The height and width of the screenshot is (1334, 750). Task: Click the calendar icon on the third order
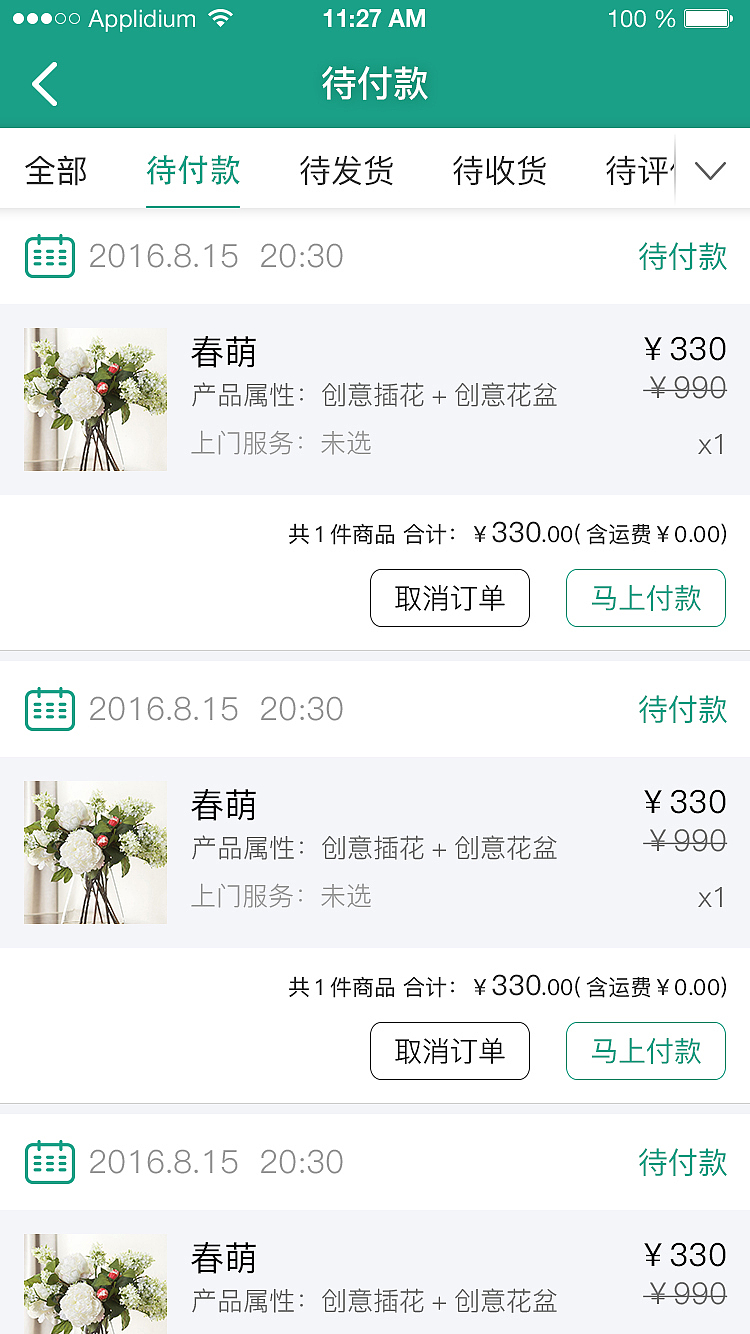(50, 1163)
